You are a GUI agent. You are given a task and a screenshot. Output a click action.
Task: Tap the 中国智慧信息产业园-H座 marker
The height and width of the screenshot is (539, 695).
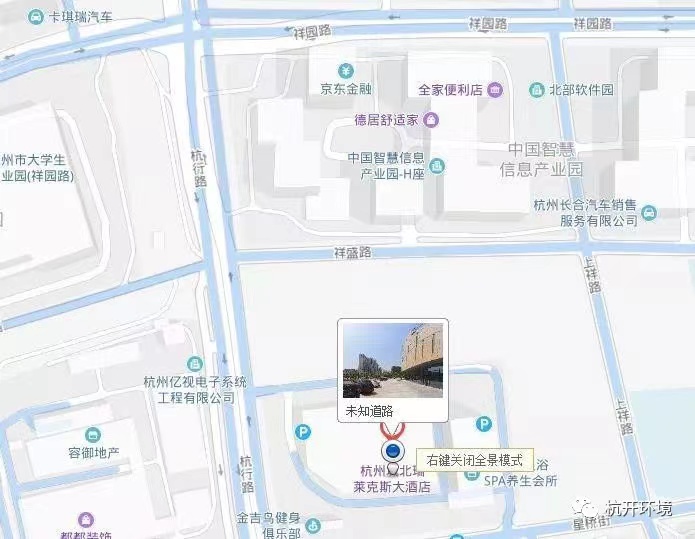437,165
